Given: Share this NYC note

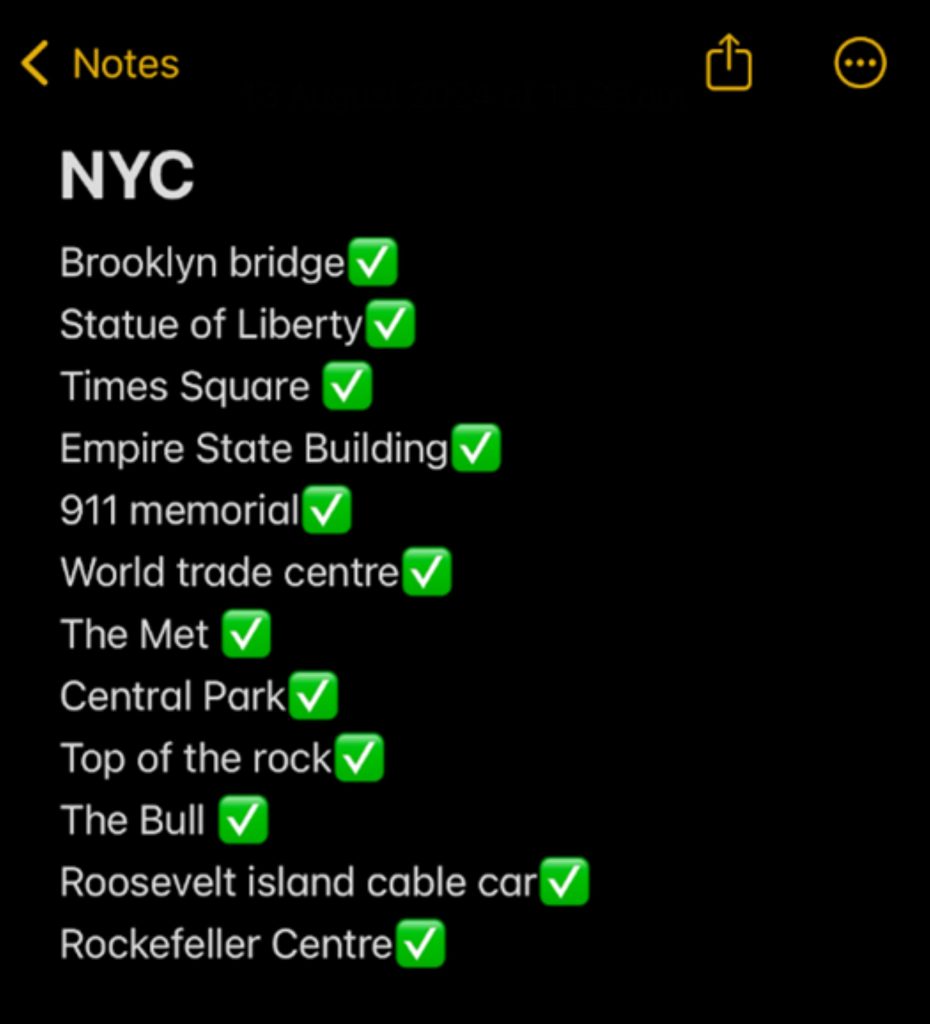Looking at the screenshot, I should (x=728, y=63).
